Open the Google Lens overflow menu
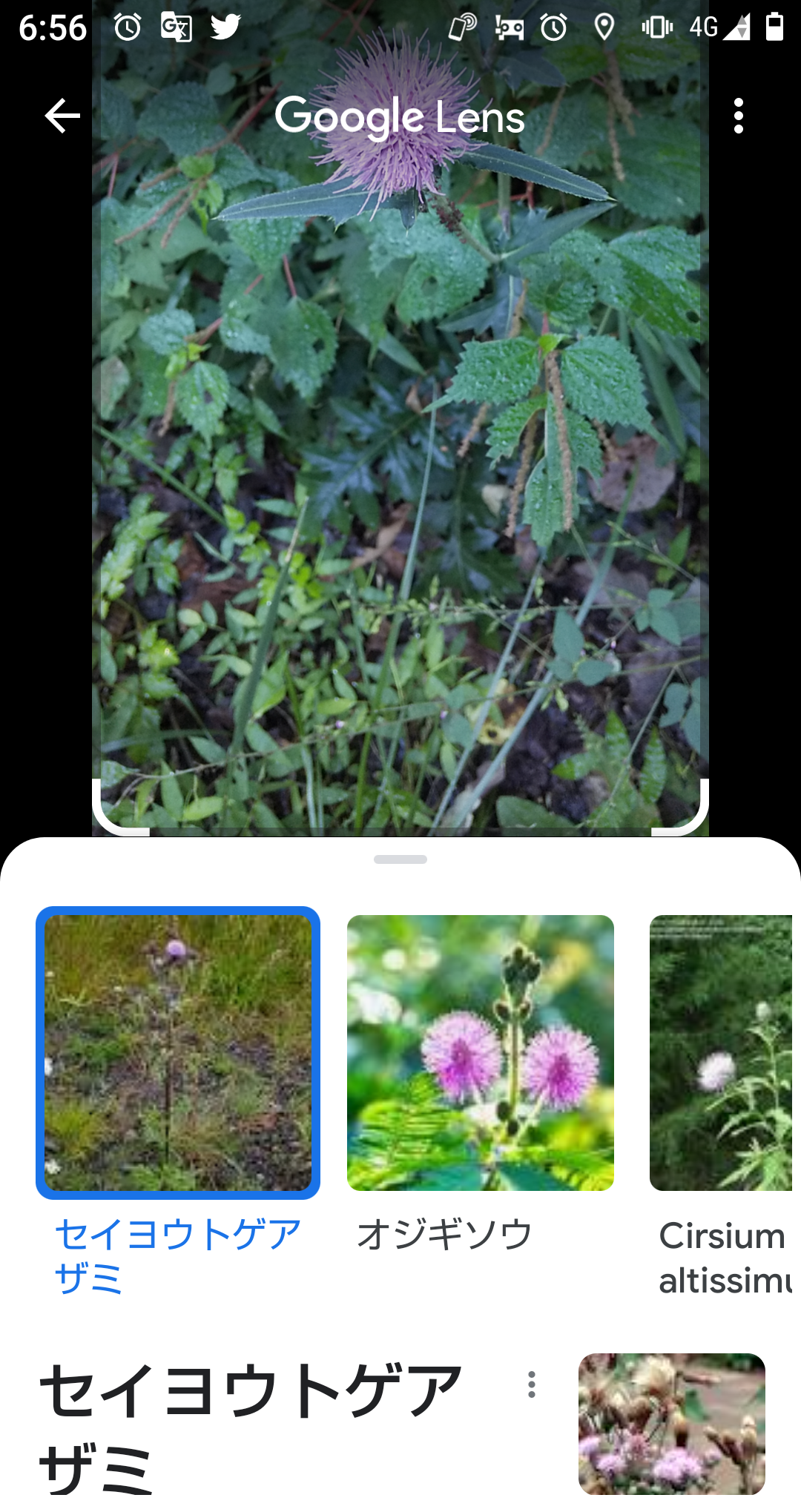 tap(738, 116)
